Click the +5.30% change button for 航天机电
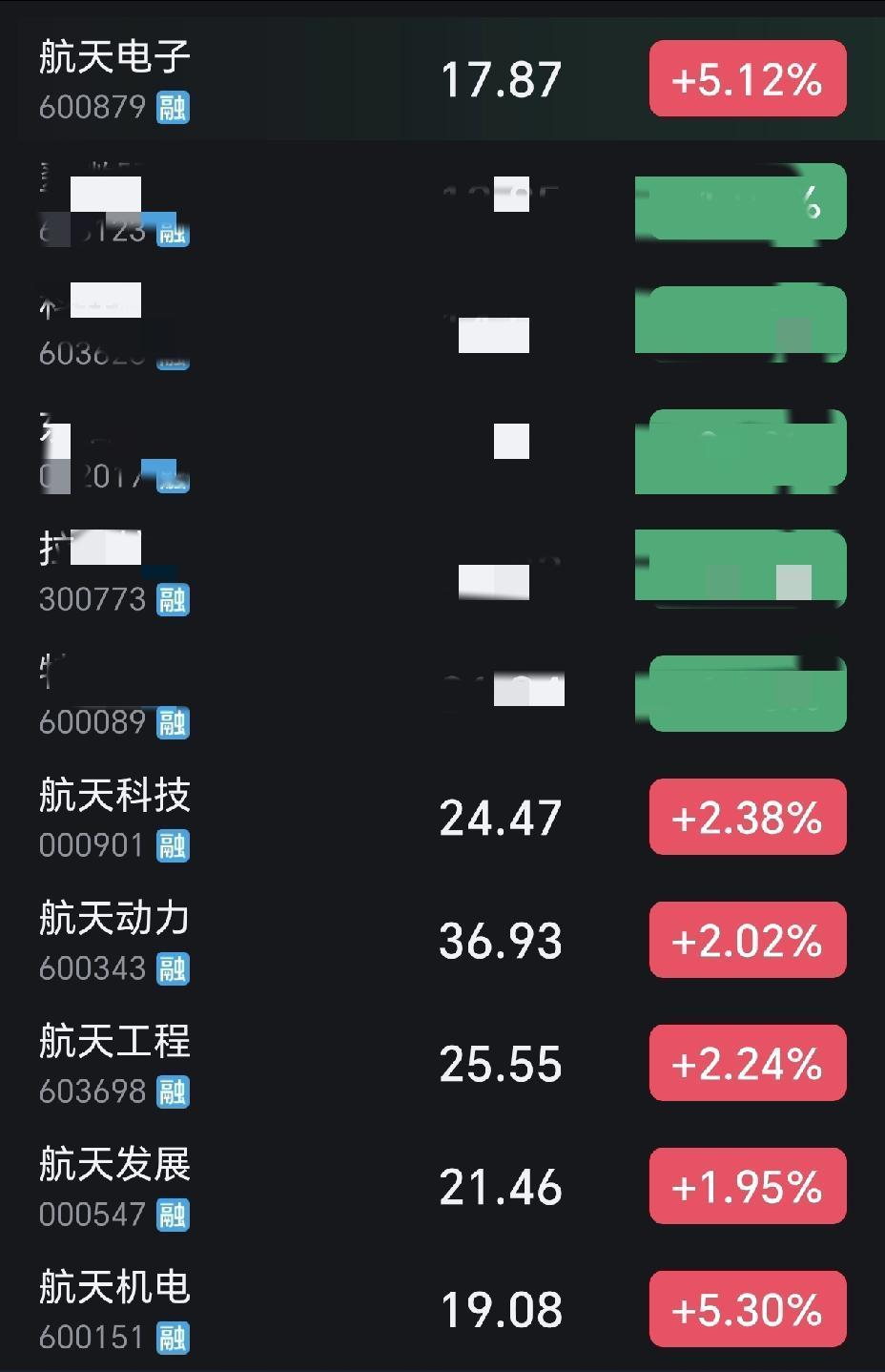The width and height of the screenshot is (885, 1372). pyautogui.click(x=747, y=1308)
